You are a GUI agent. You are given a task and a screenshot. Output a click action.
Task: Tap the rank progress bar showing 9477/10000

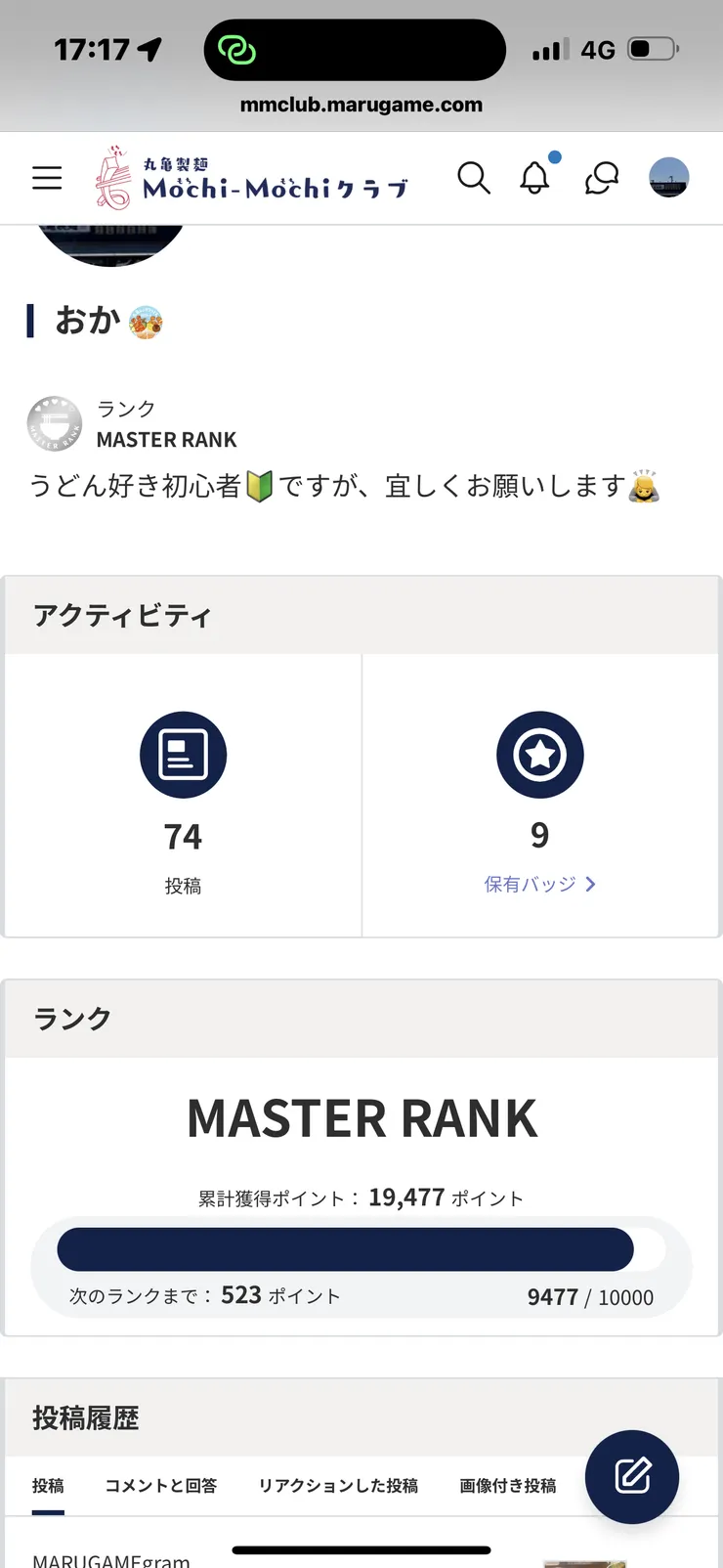coord(361,1248)
